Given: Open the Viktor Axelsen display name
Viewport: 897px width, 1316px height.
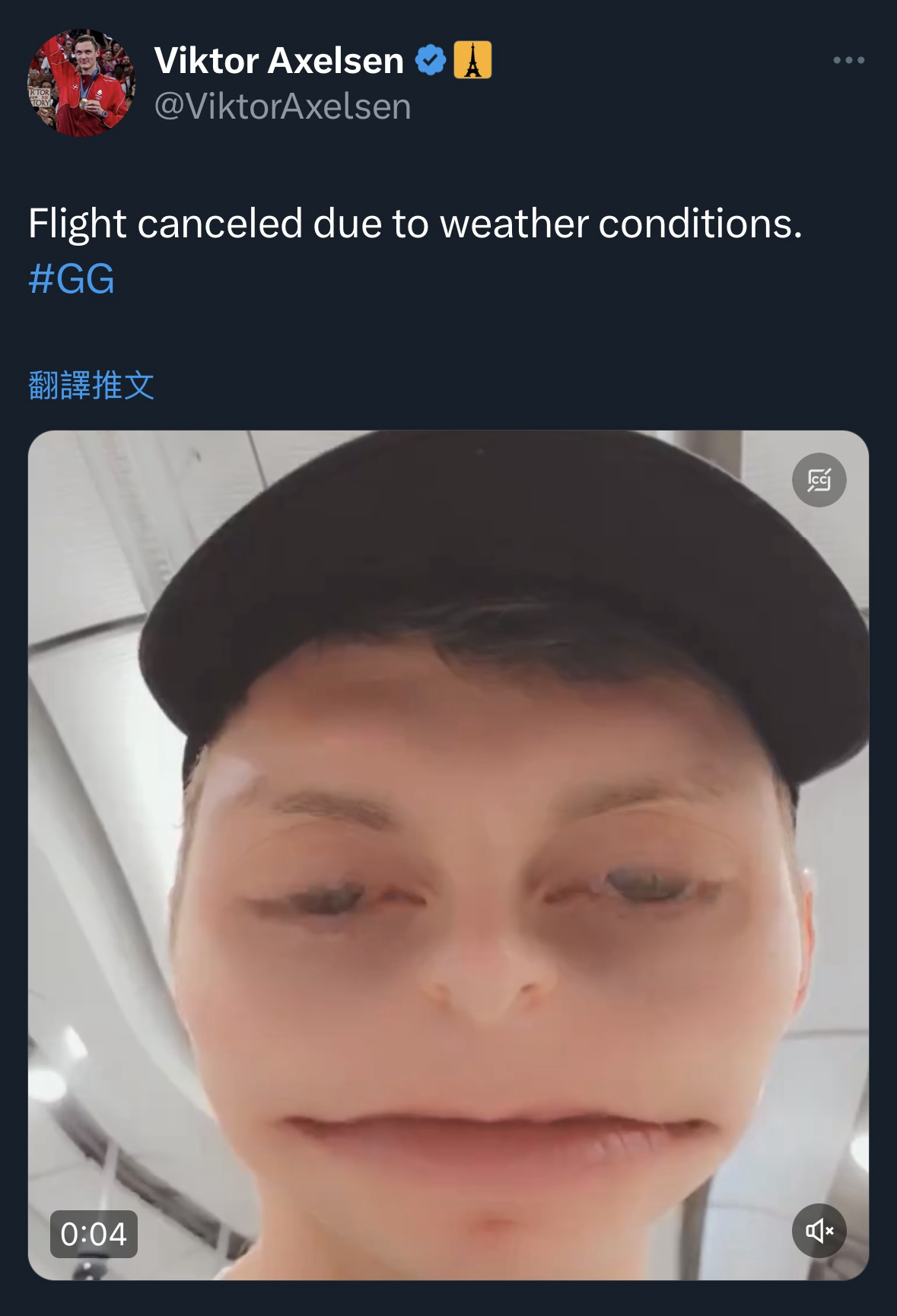Looking at the screenshot, I should 278,60.
